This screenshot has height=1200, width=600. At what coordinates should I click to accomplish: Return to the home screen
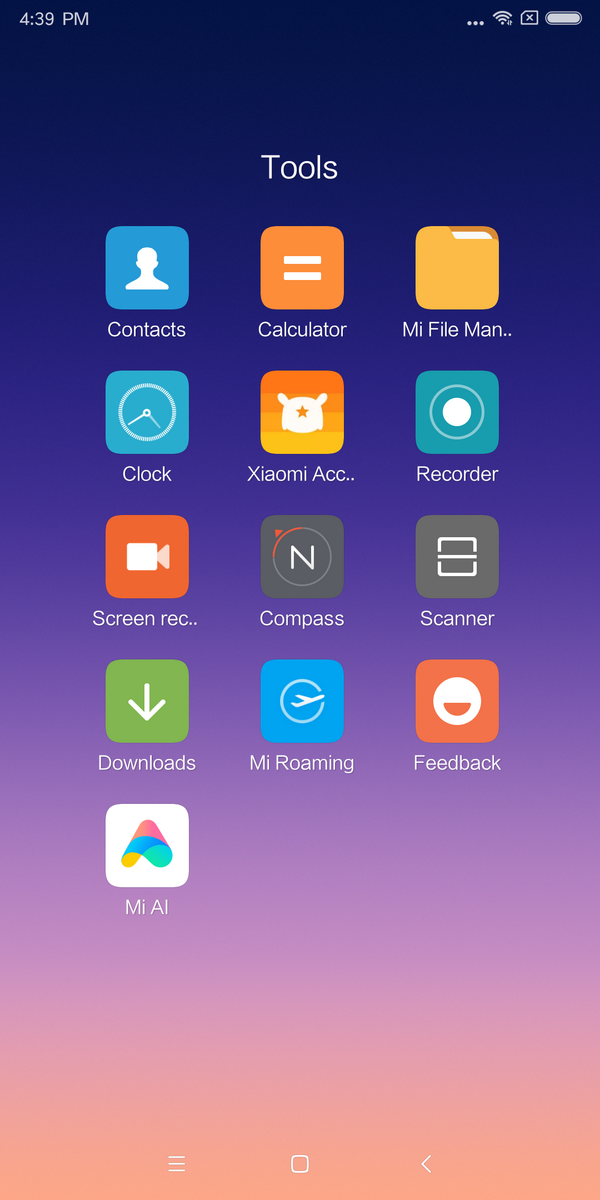299,1163
